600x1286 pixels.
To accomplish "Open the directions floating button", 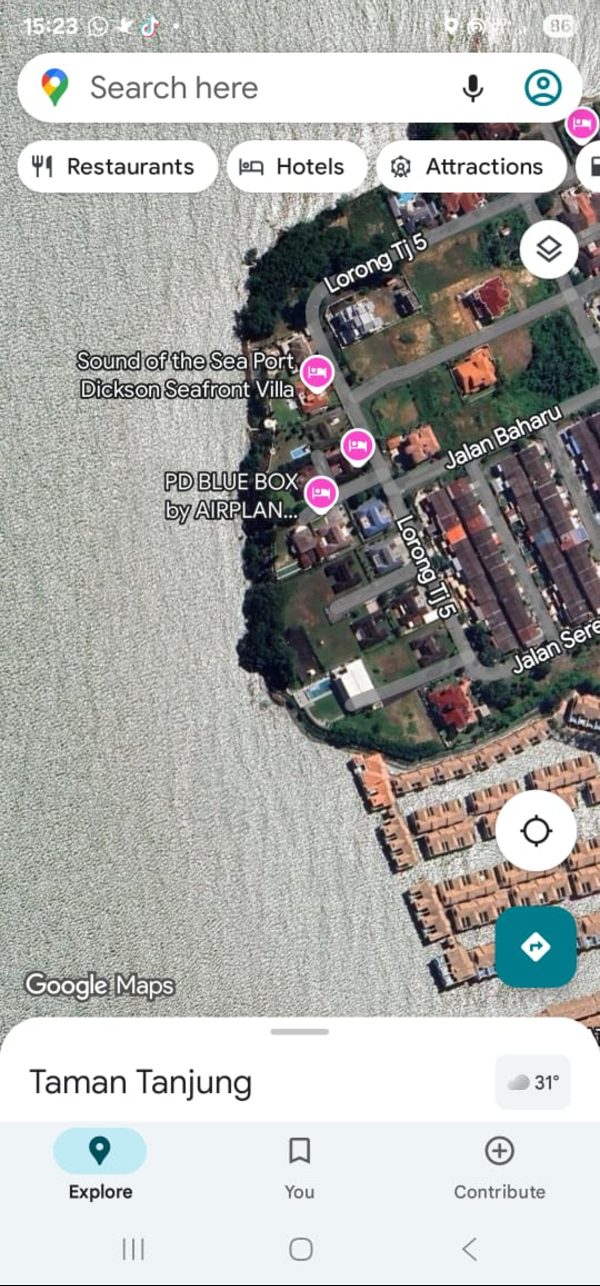I will click(536, 946).
